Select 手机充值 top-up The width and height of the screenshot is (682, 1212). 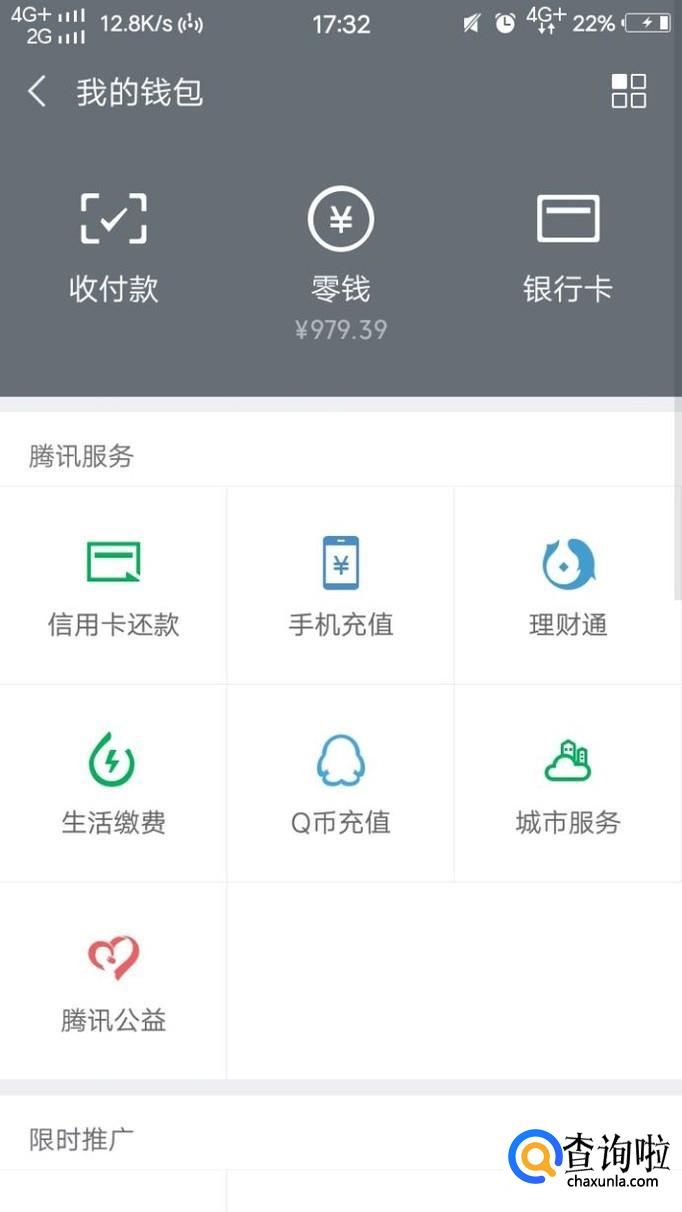tap(341, 586)
